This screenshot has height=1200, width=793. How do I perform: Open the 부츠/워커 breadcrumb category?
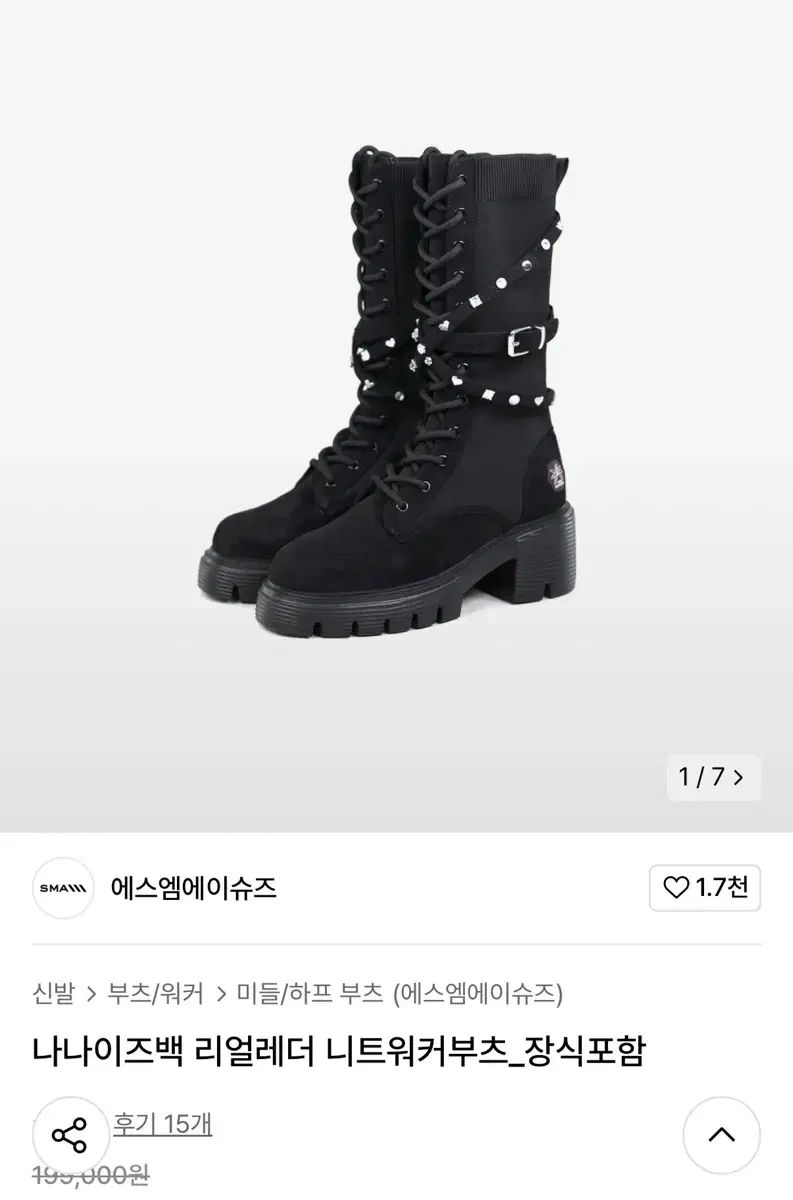pyautogui.click(x=156, y=994)
